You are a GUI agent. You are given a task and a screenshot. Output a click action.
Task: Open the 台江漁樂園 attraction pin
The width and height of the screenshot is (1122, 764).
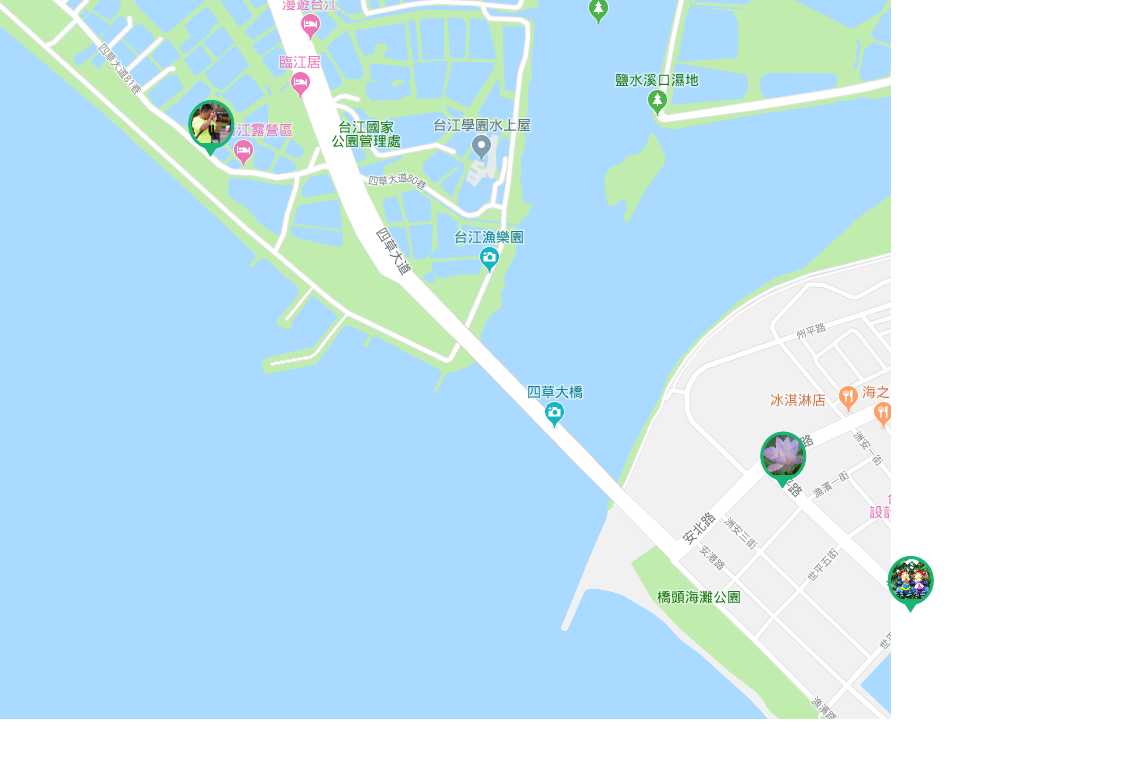[x=489, y=259]
